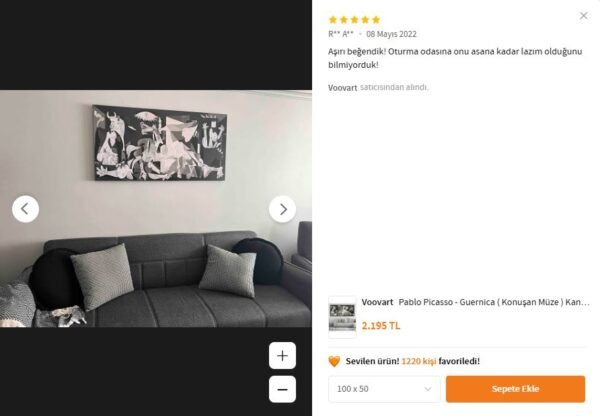The height and width of the screenshot is (416, 600).
Task: Open the 100 x 50 size dropdown
Action: pyautogui.click(x=384, y=389)
